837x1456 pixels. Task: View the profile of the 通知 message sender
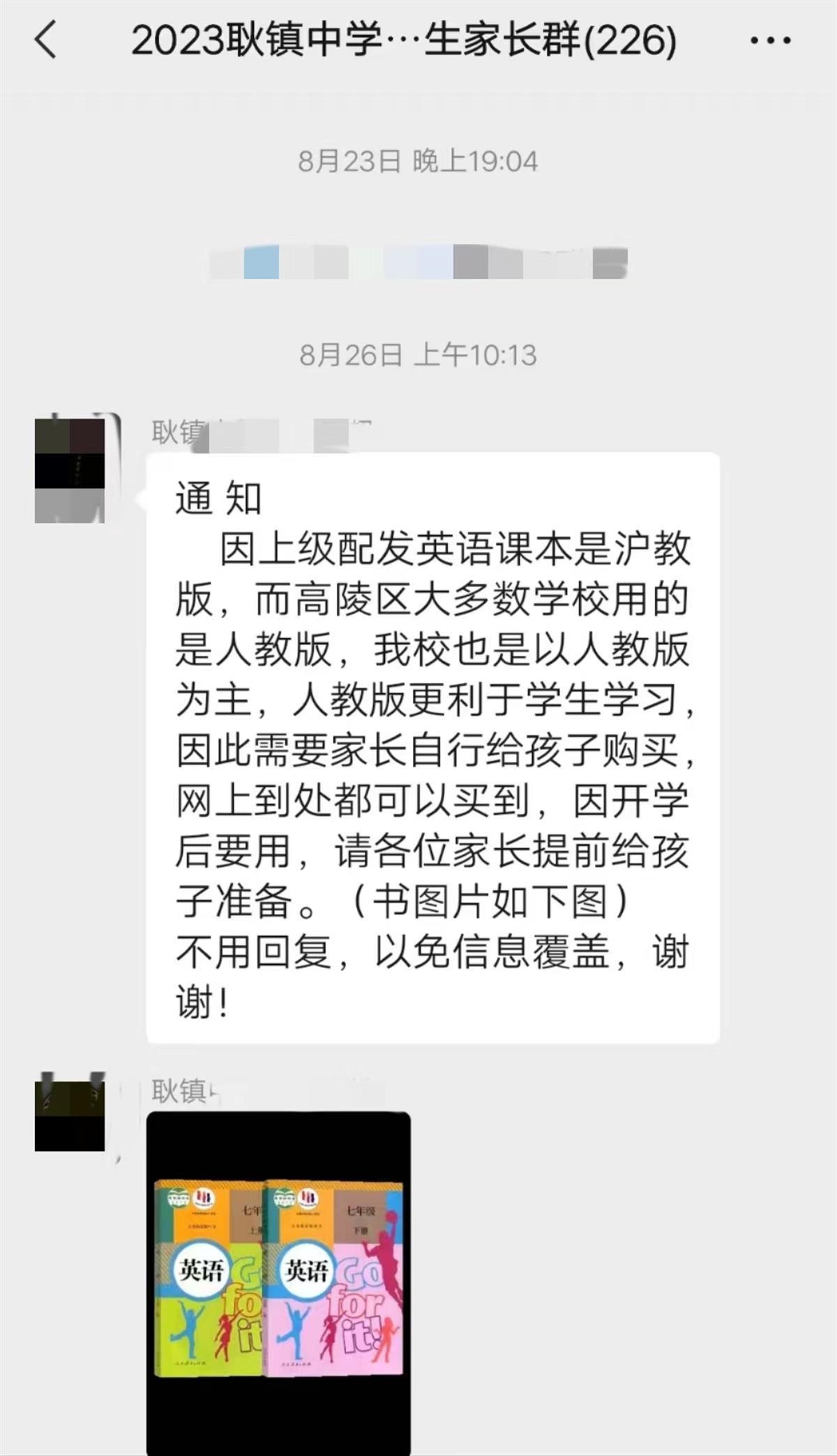[x=70, y=470]
